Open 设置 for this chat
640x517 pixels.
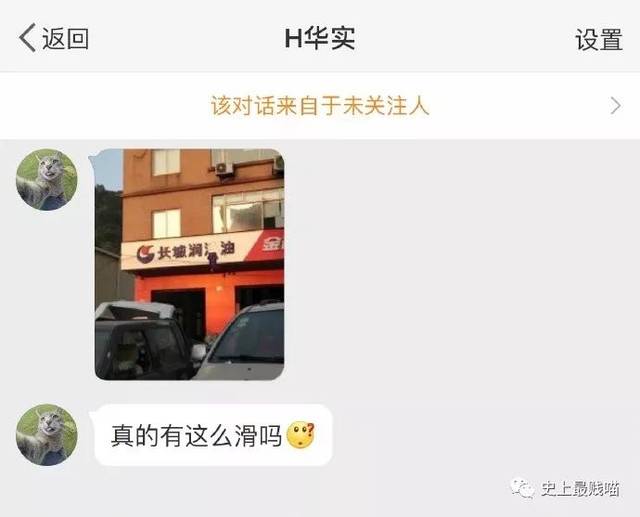point(598,39)
